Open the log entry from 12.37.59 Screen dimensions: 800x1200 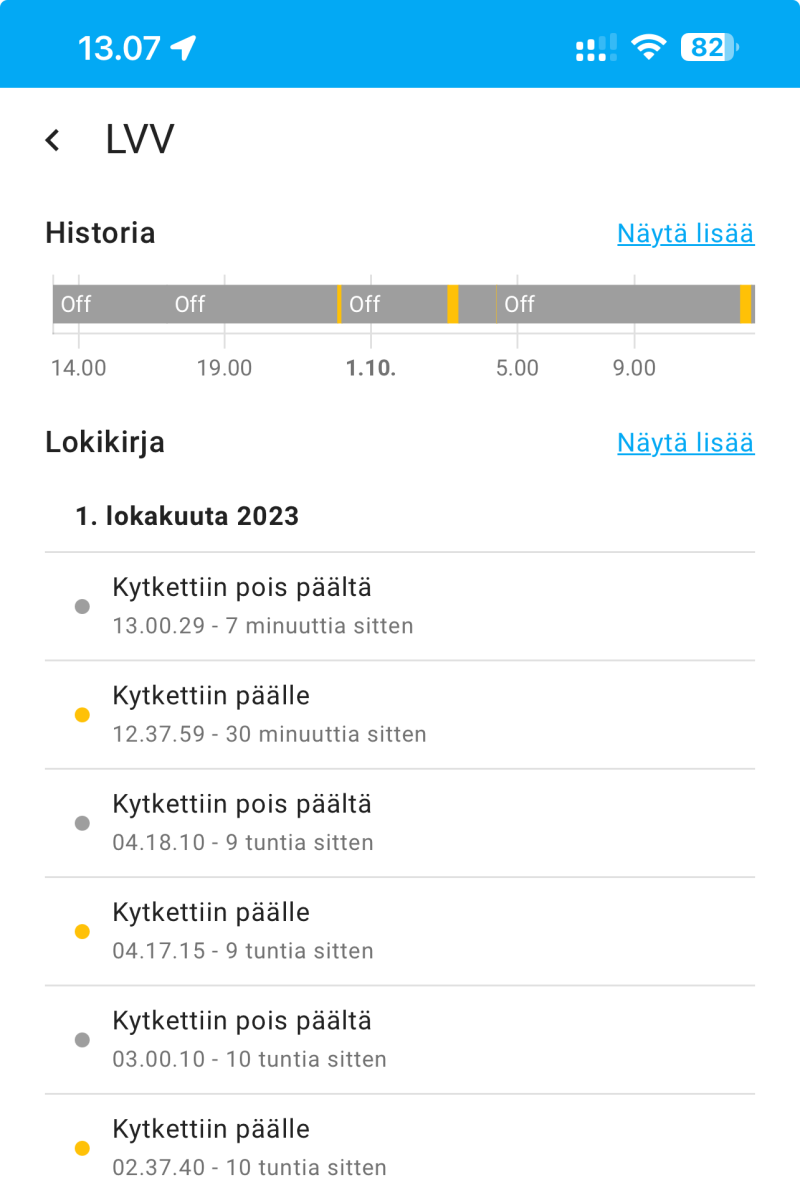[x=400, y=714]
